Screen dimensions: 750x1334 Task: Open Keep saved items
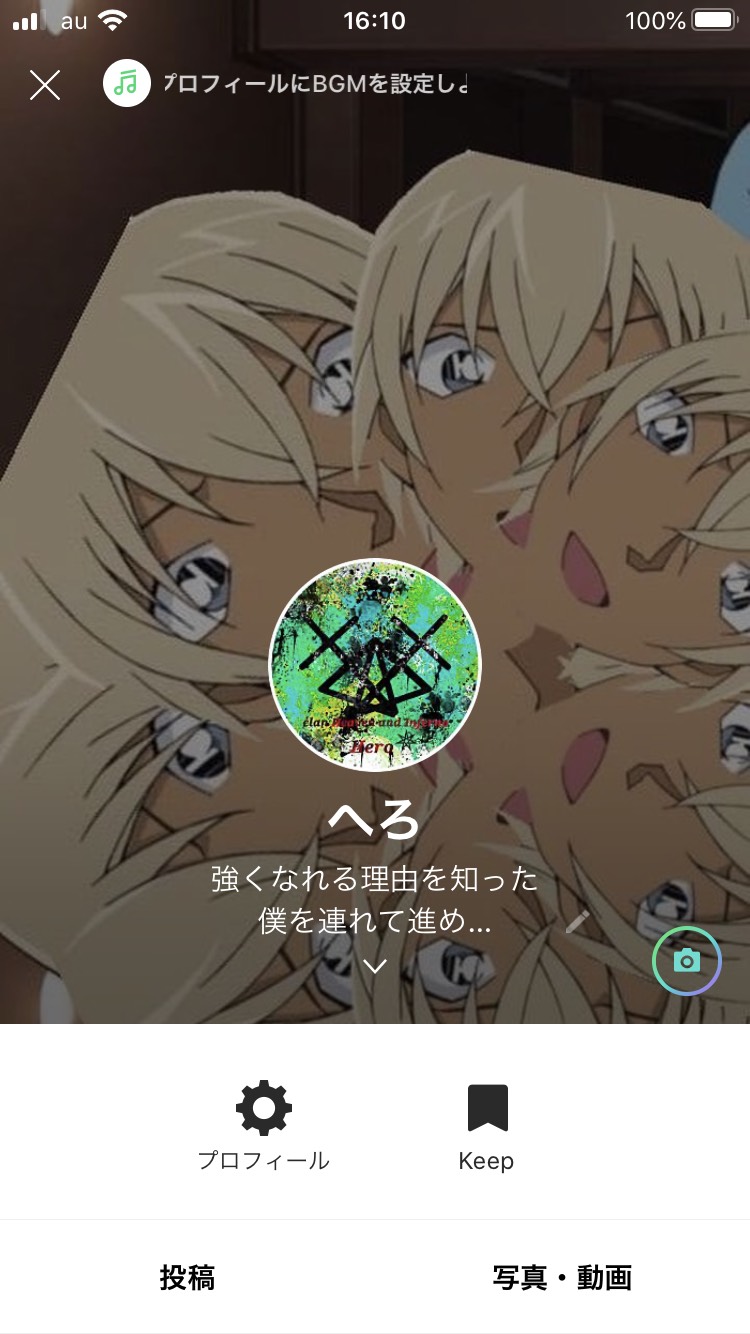pos(487,1126)
